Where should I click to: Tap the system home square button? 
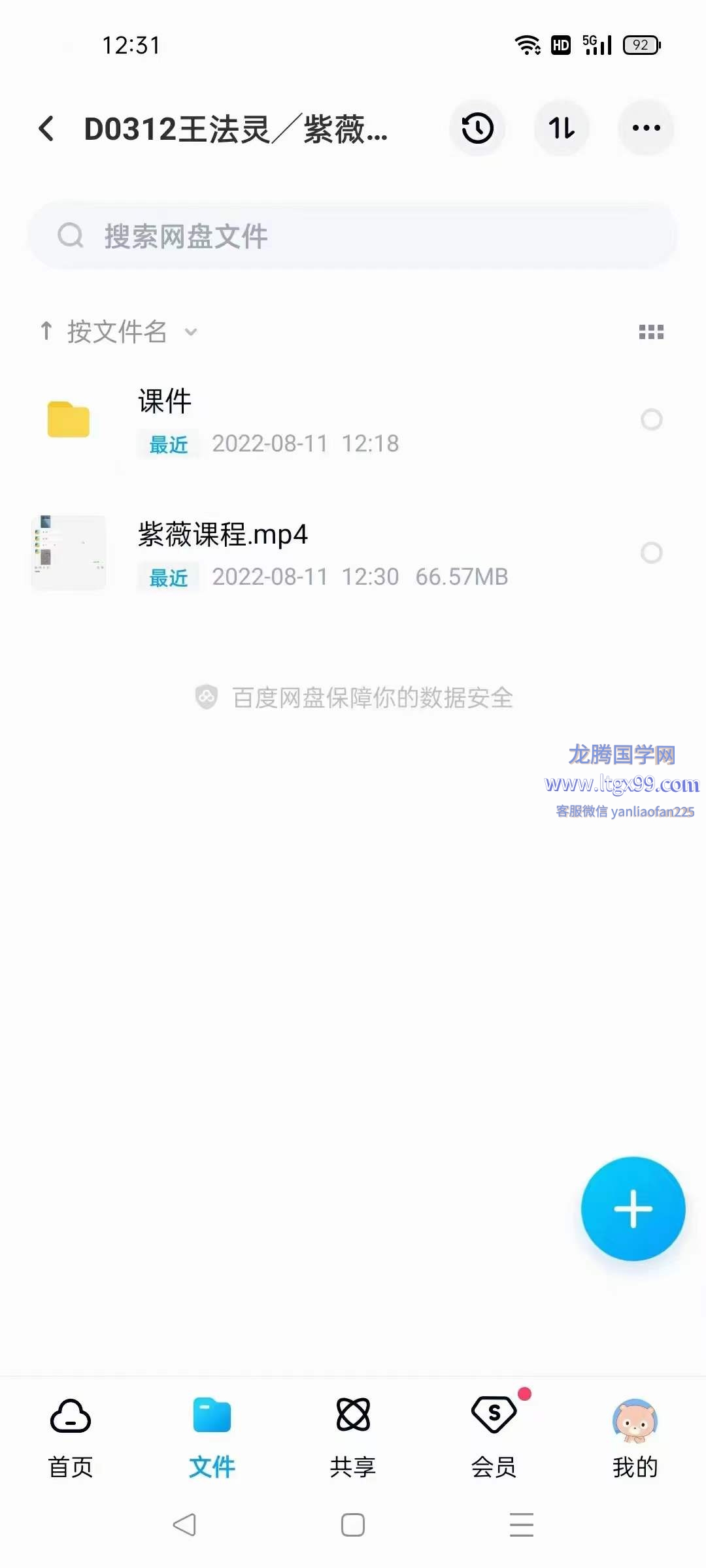pyautogui.click(x=353, y=1525)
